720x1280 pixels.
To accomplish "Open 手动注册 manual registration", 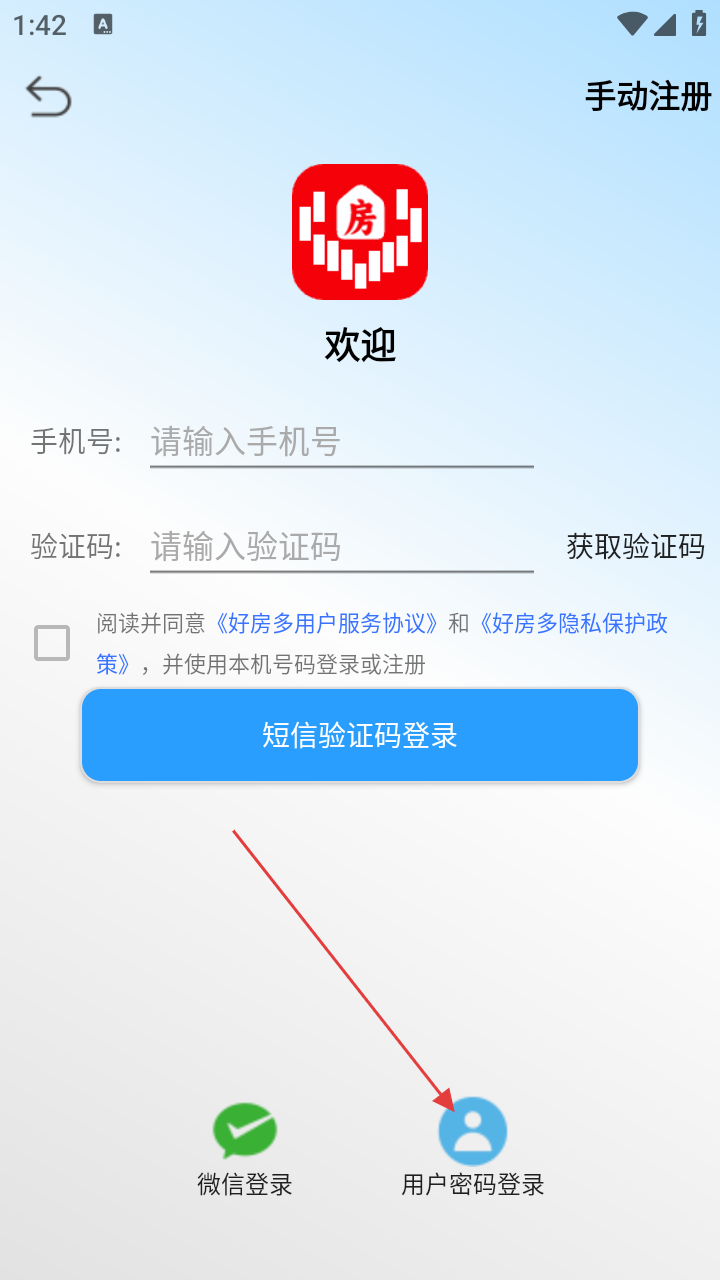I will pos(647,97).
